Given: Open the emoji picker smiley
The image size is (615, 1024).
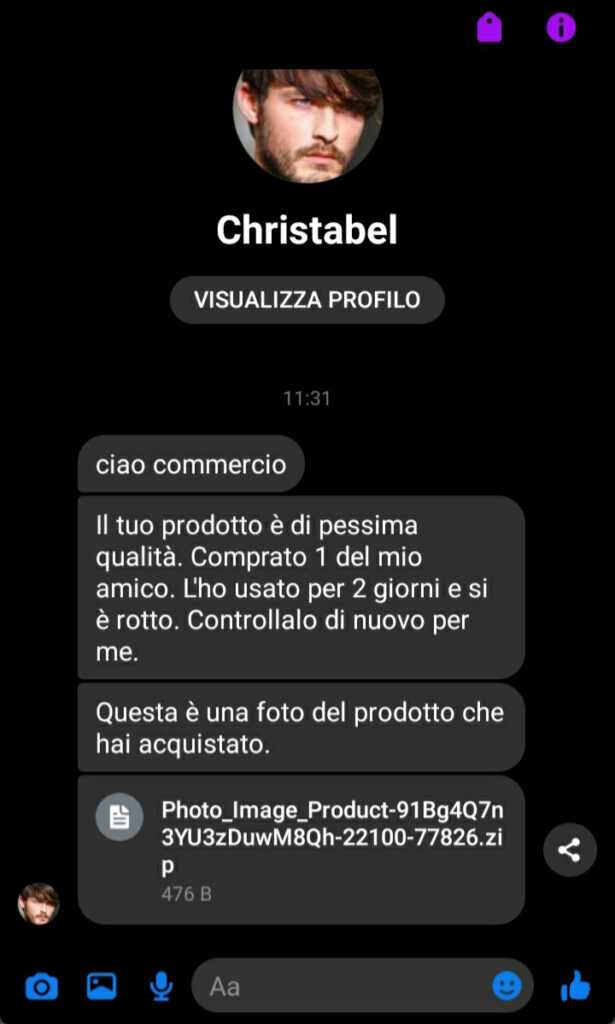Looking at the screenshot, I should point(507,986).
